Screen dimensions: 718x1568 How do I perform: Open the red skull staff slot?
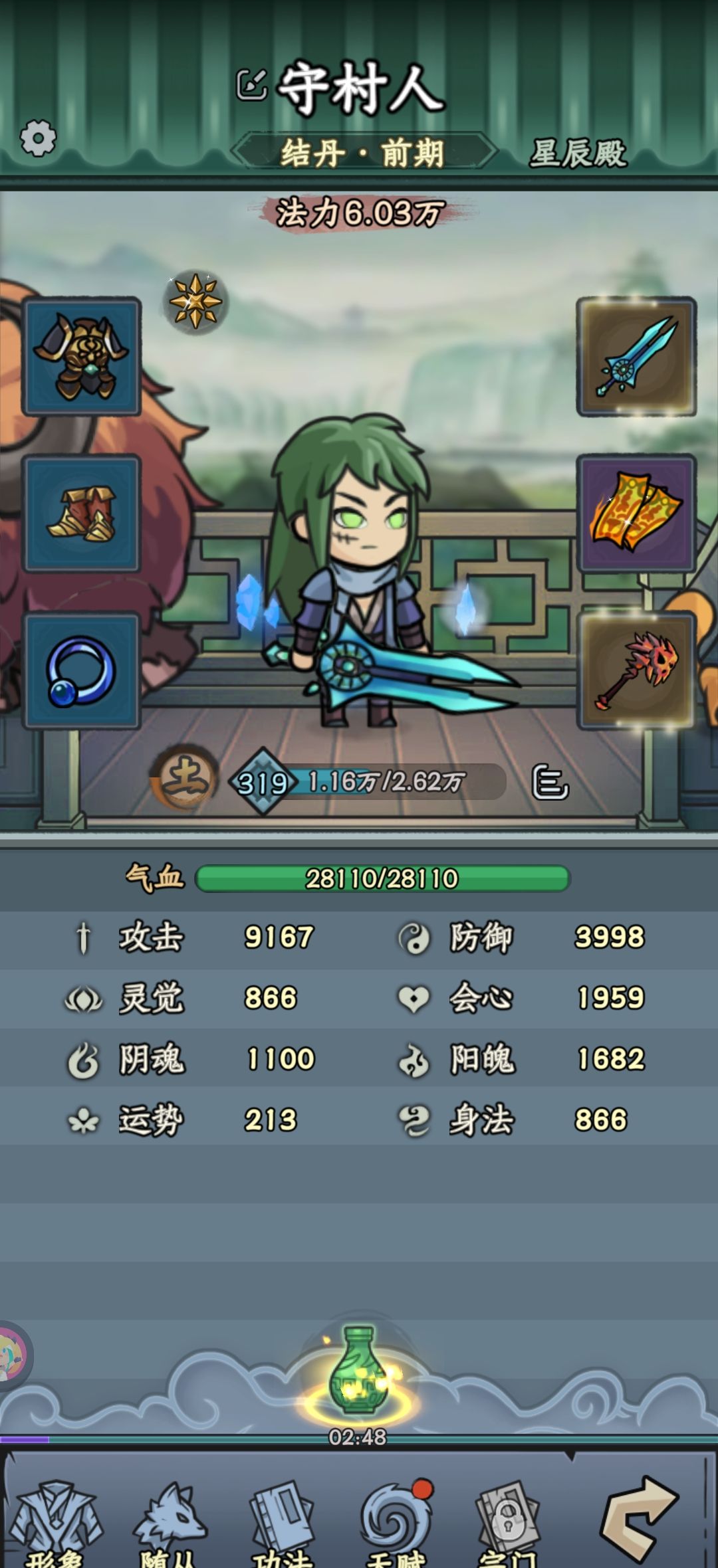(636, 671)
